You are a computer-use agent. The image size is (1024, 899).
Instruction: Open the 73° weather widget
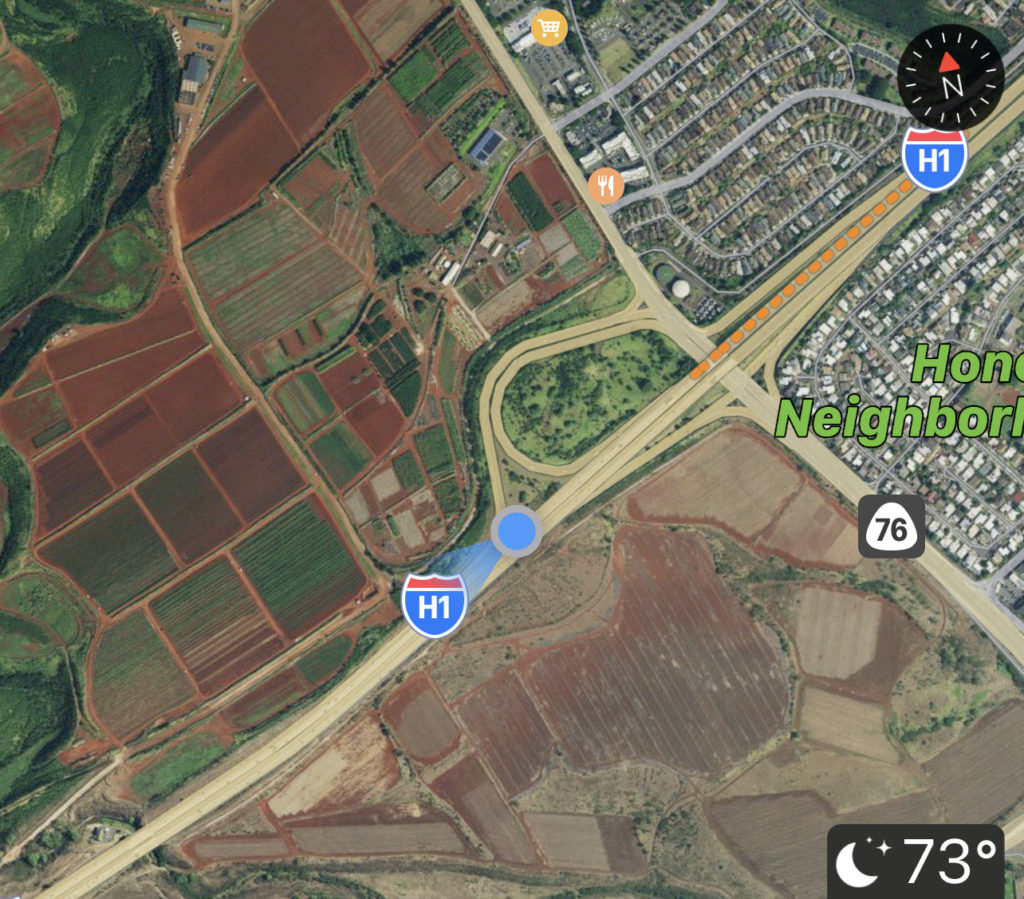(915, 862)
